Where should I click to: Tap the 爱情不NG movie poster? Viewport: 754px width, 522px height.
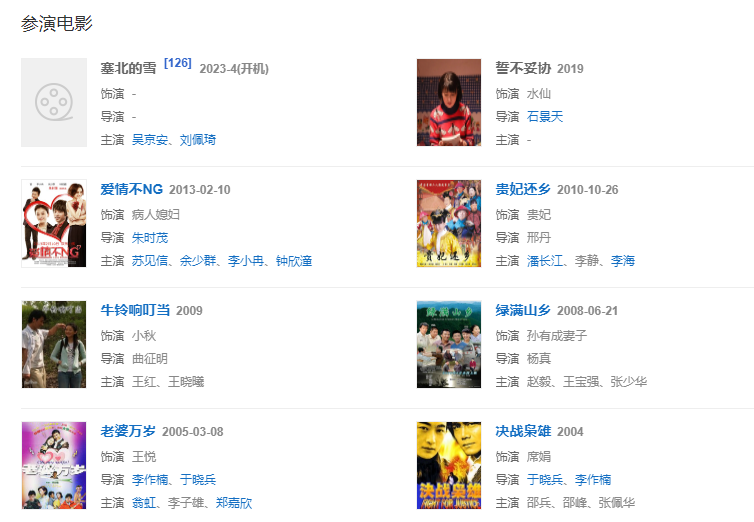pos(53,223)
